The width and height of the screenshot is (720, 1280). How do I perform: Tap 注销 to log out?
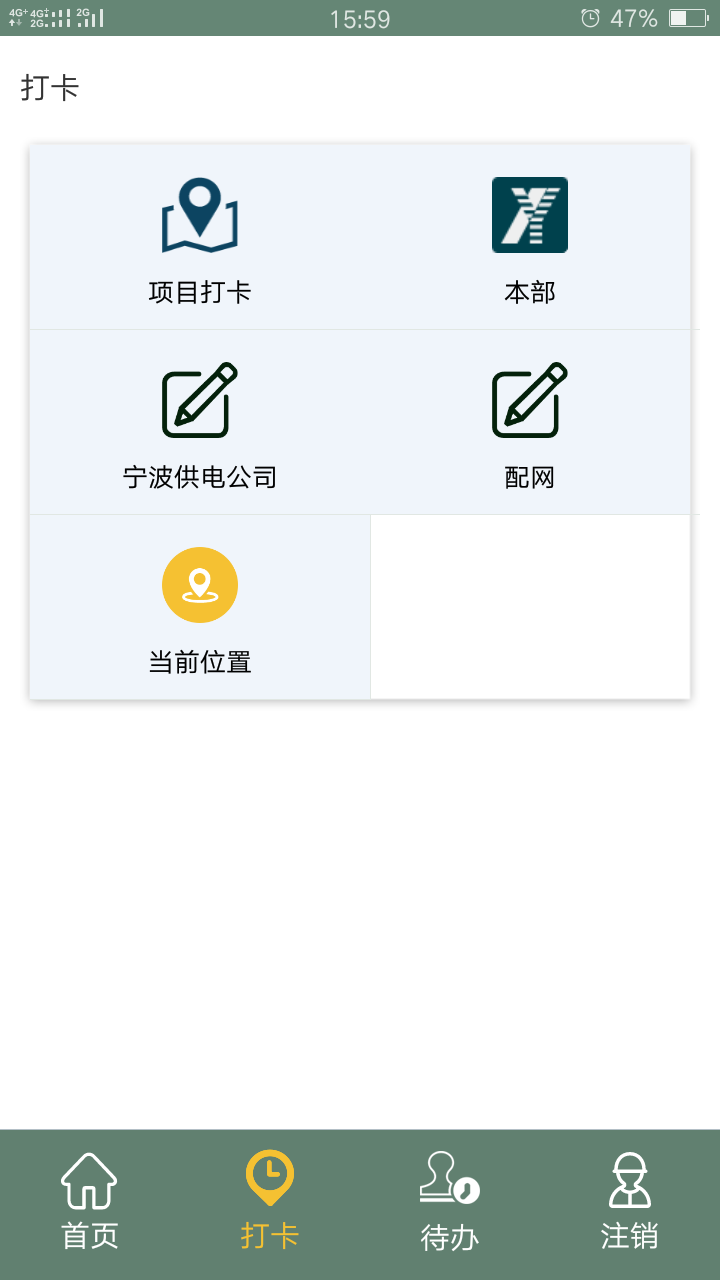[x=629, y=1203]
